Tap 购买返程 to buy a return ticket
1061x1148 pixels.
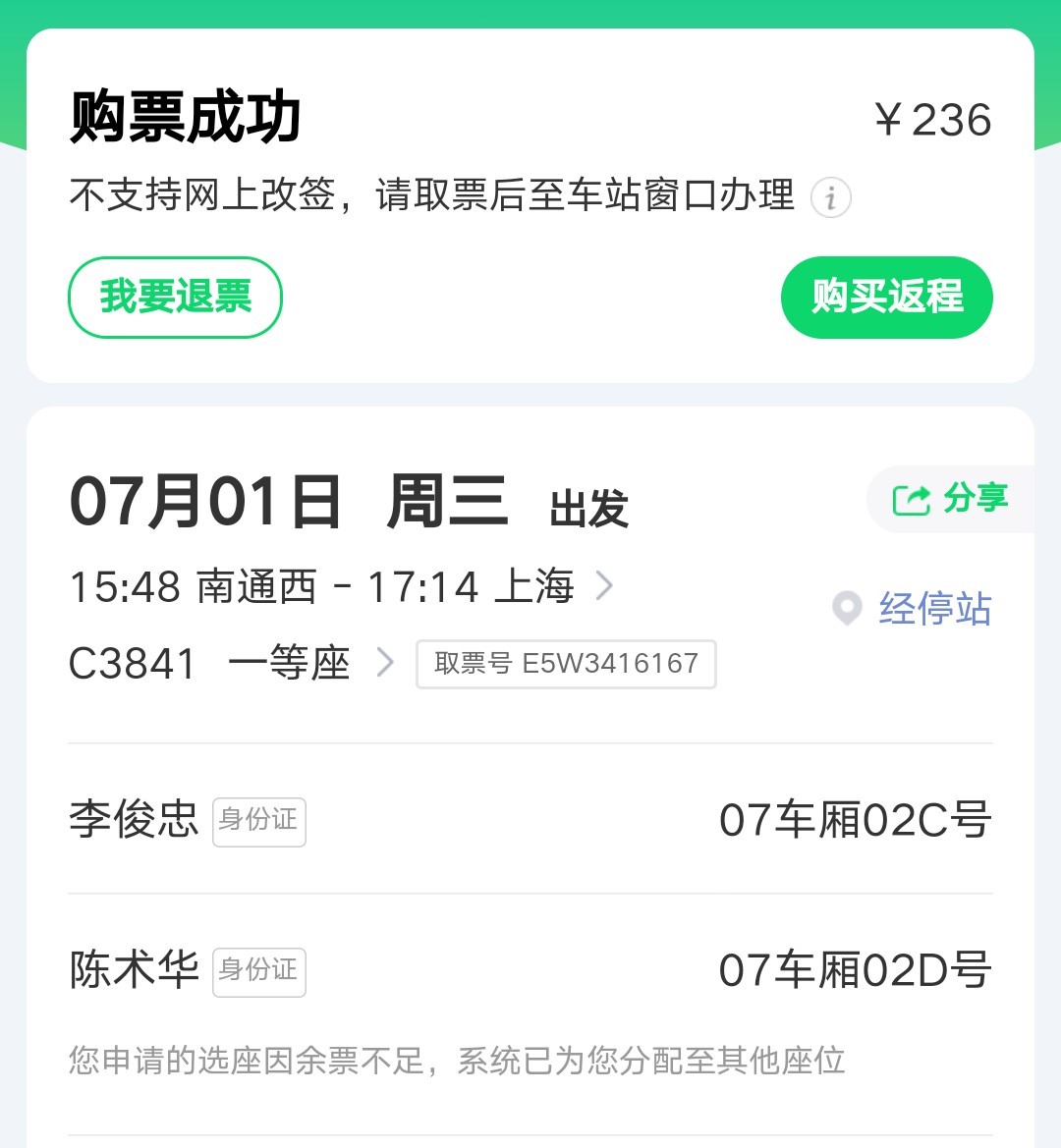coord(886,297)
